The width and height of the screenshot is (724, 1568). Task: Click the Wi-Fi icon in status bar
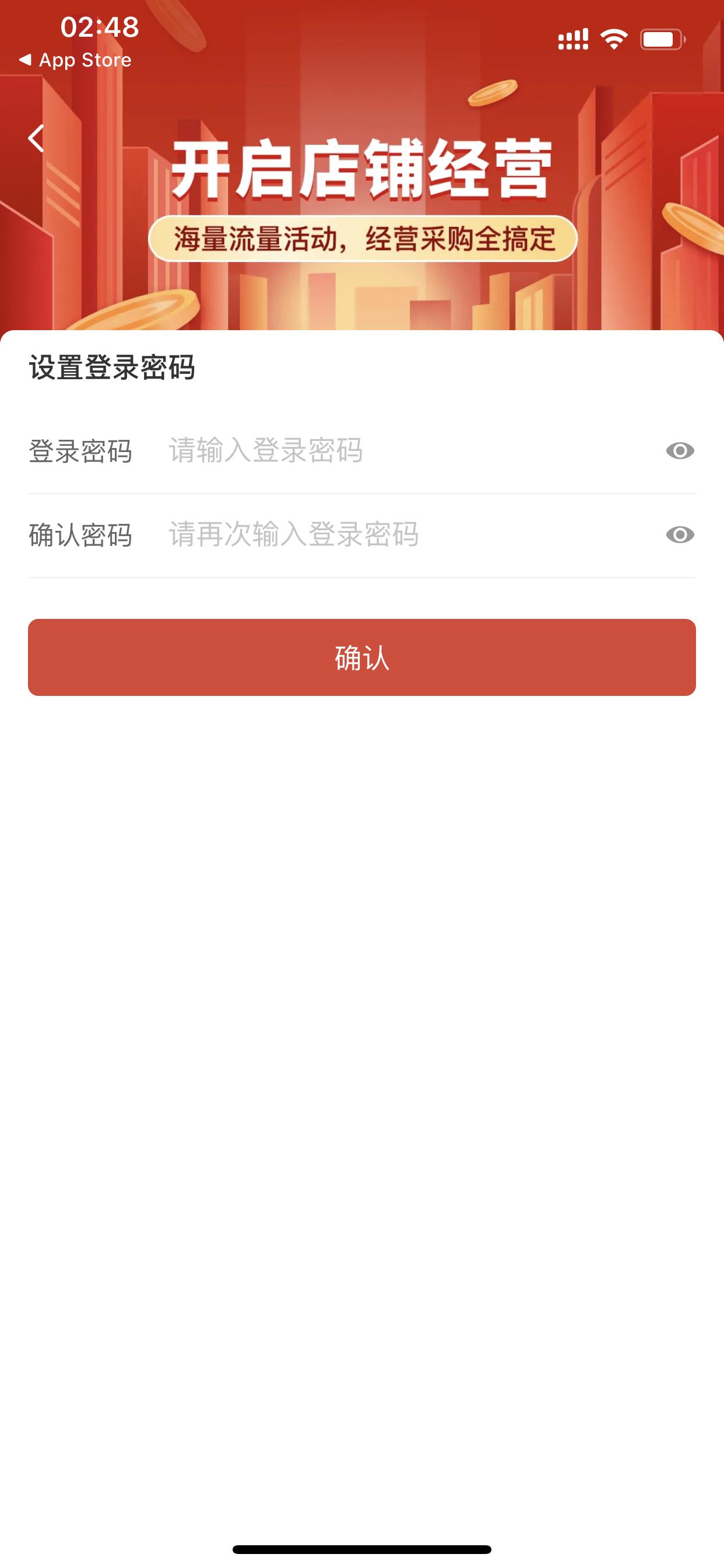[613, 38]
